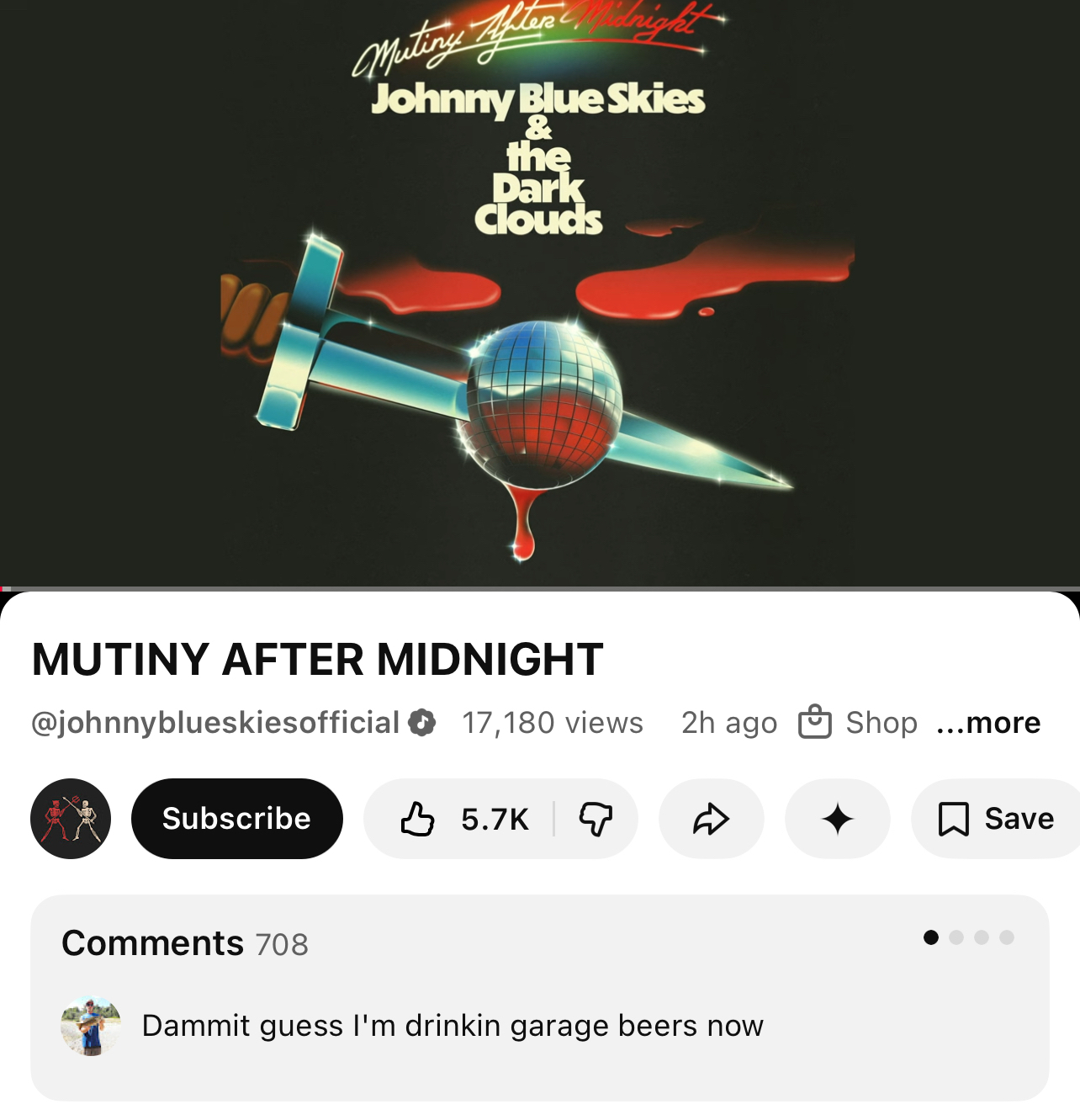The width and height of the screenshot is (1080, 1120).
Task: Tap the sparkle Ask button
Action: pos(837,819)
